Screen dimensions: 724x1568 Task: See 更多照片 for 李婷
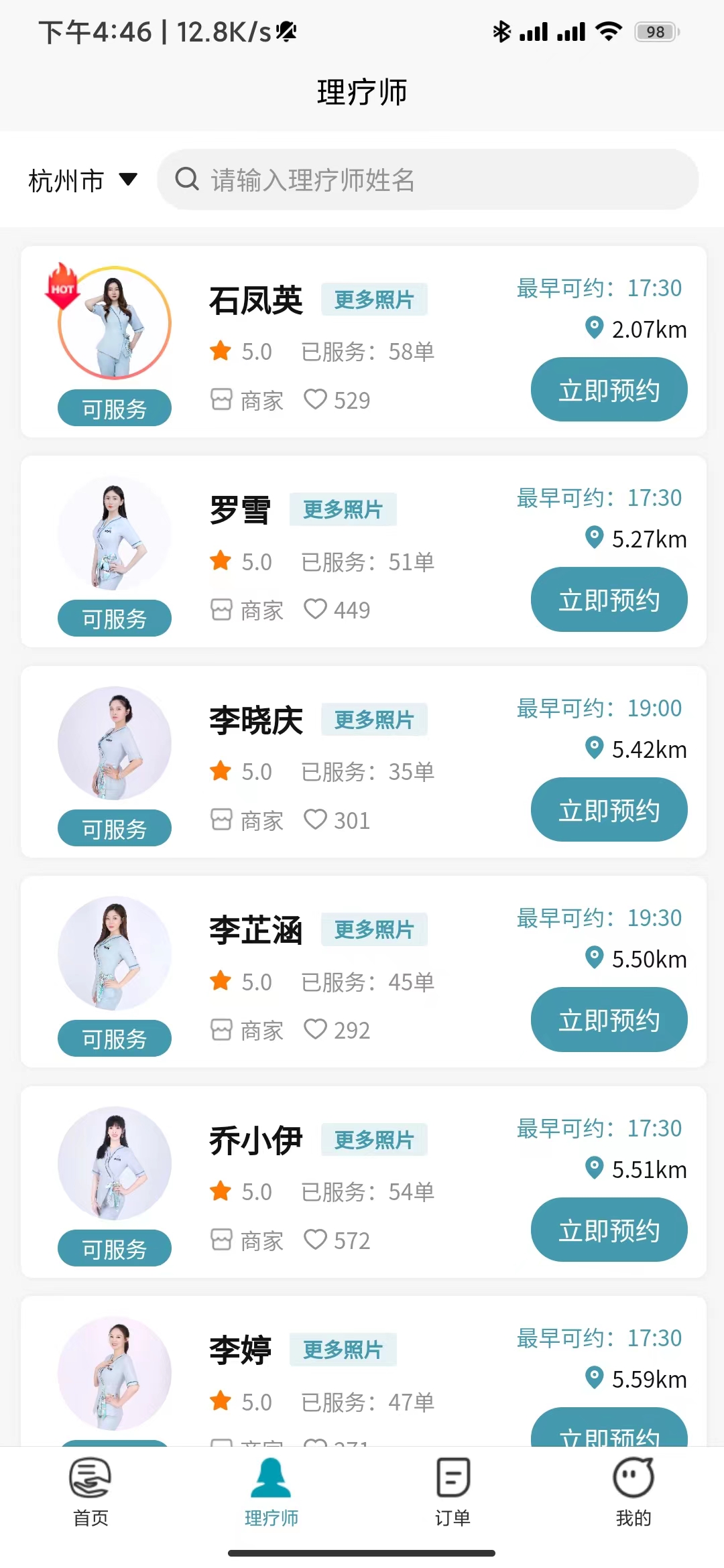pyautogui.click(x=343, y=1350)
